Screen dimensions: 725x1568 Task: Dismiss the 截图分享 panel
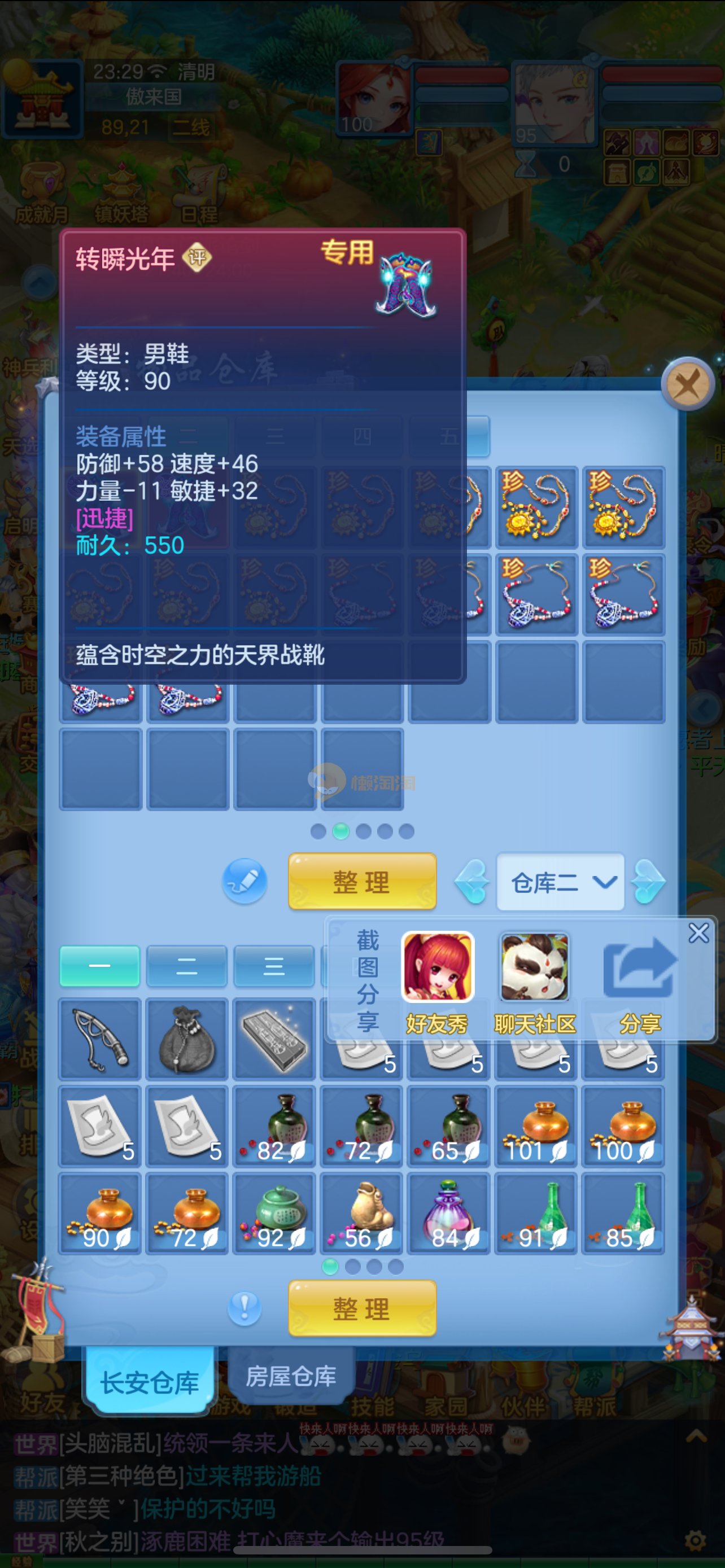pos(698,932)
